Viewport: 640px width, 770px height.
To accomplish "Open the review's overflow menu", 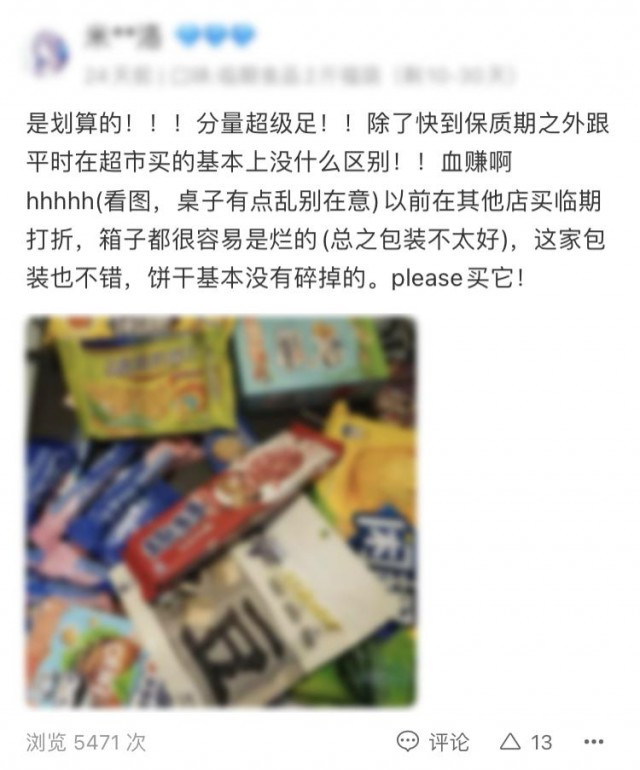I will (593, 742).
